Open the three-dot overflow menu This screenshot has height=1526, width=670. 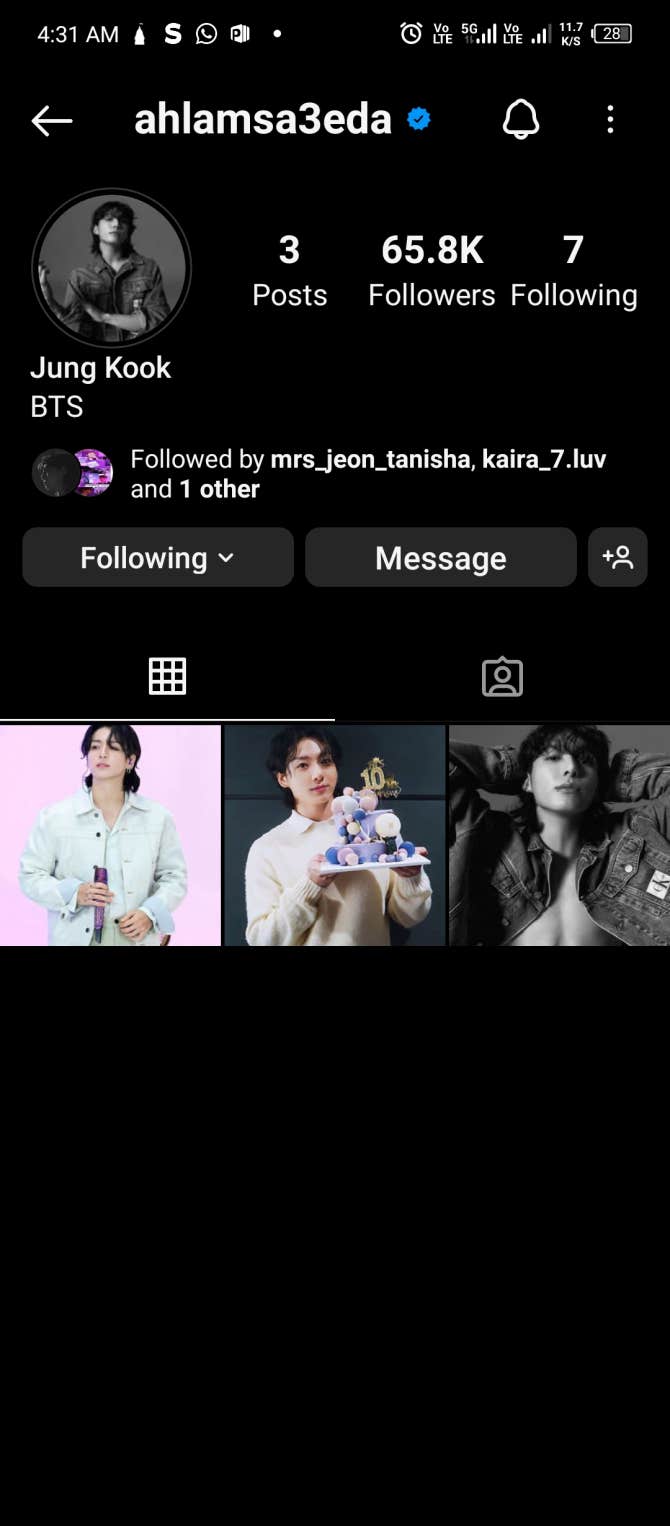[x=610, y=121]
